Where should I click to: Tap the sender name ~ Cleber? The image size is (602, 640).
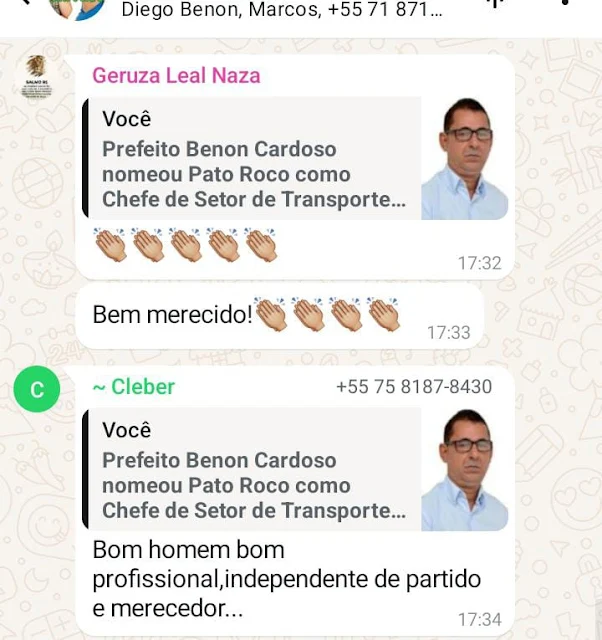click(134, 387)
